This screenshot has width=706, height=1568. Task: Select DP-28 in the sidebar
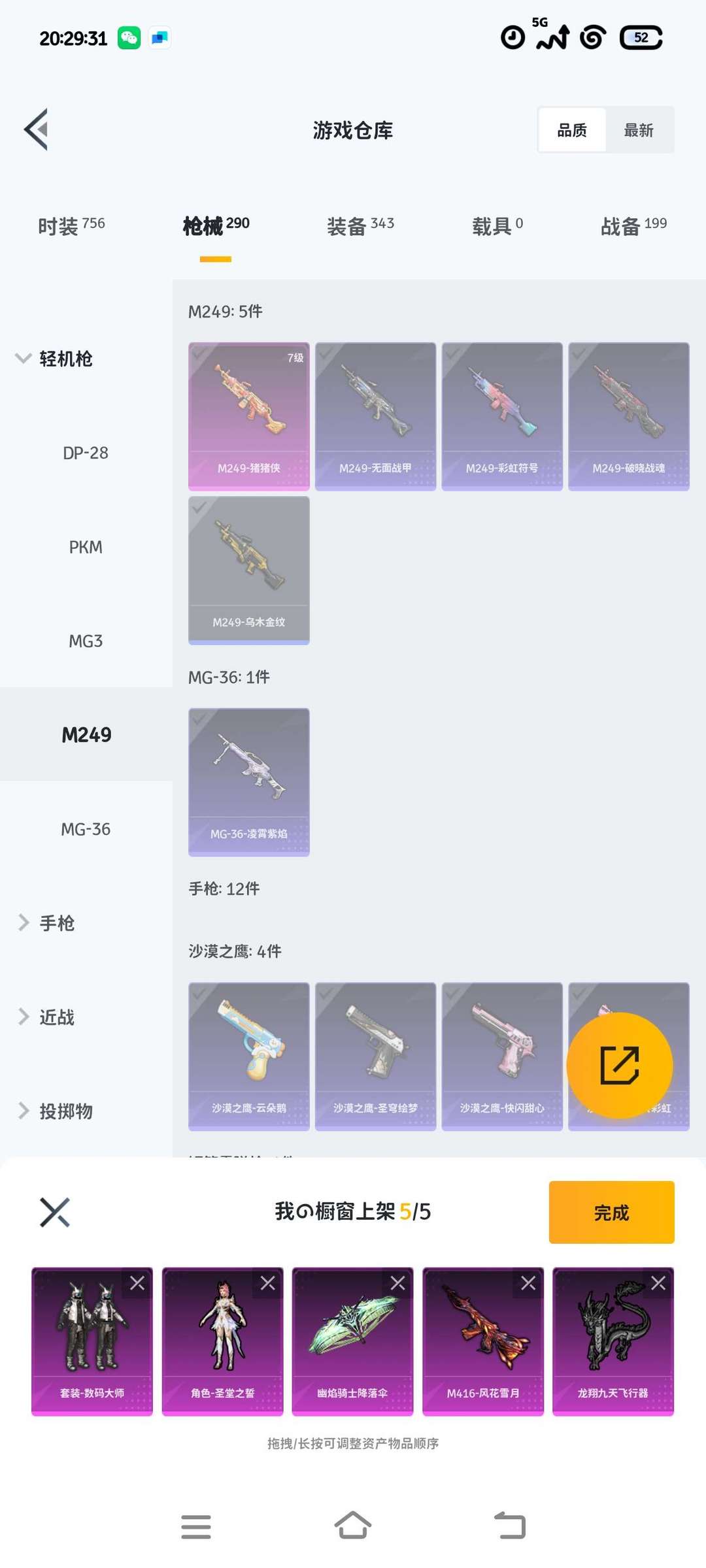(86, 453)
